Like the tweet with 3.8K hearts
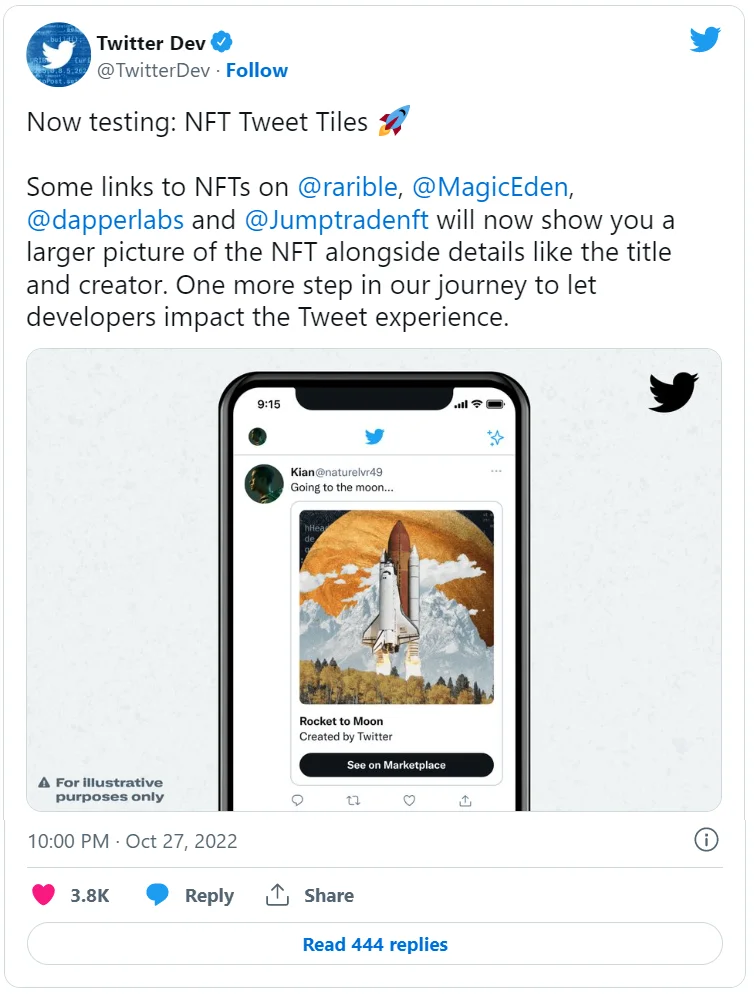The image size is (754, 994). (x=44, y=895)
